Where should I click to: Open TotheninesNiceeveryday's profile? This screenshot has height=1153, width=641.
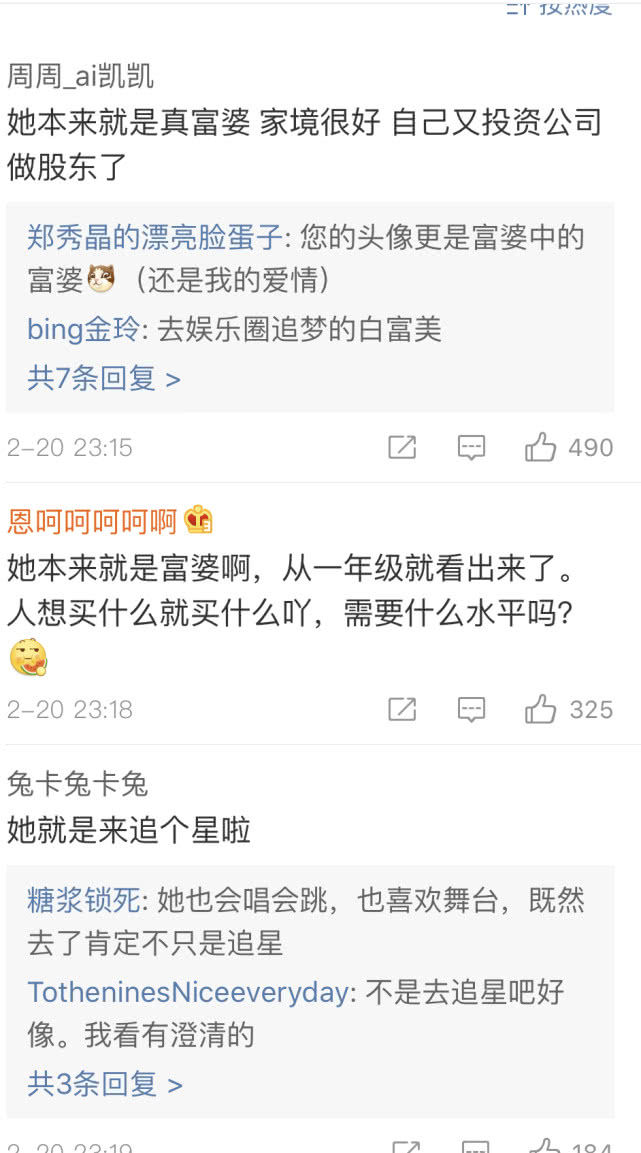(187, 992)
